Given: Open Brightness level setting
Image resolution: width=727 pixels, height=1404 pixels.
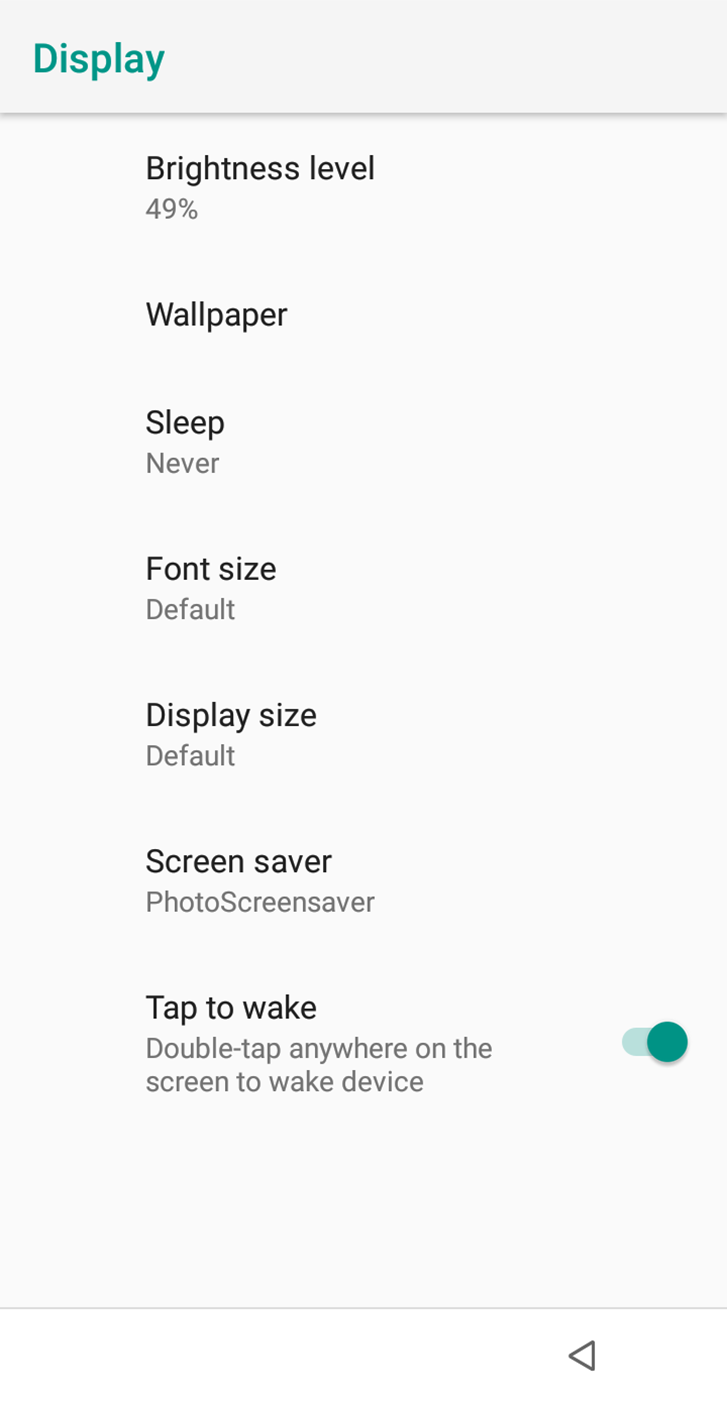Looking at the screenshot, I should [x=260, y=186].
